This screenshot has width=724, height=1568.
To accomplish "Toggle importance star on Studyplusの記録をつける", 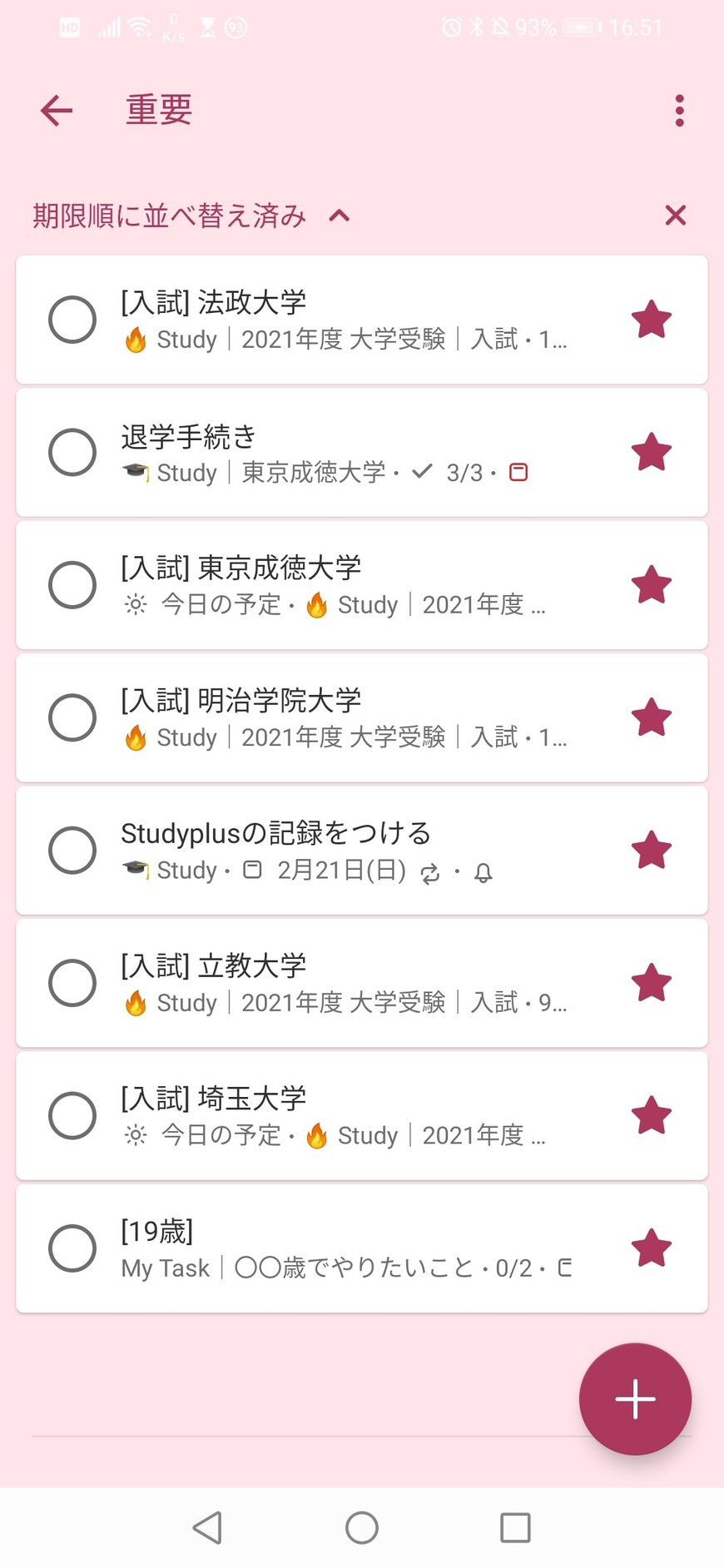I will (x=651, y=850).
